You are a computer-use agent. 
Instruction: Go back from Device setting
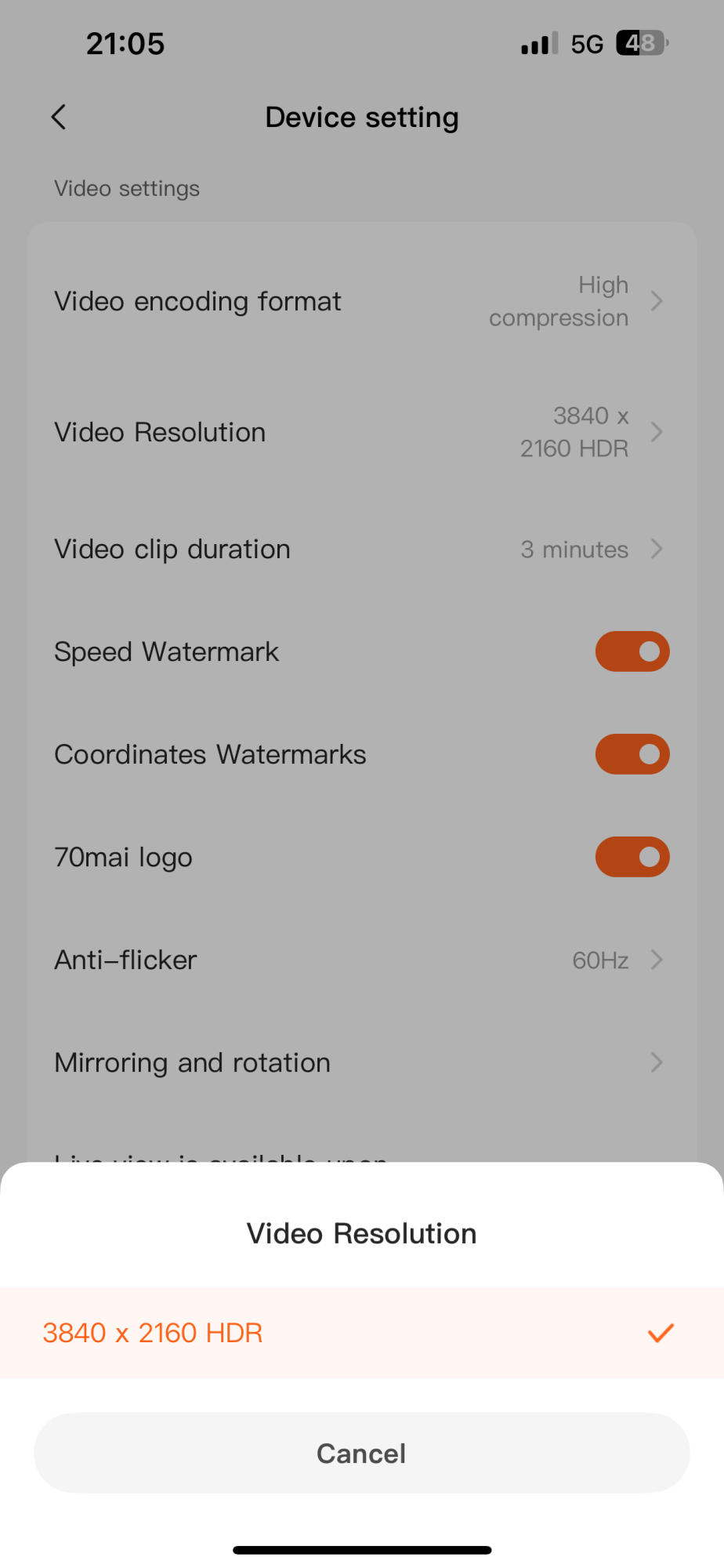point(59,118)
